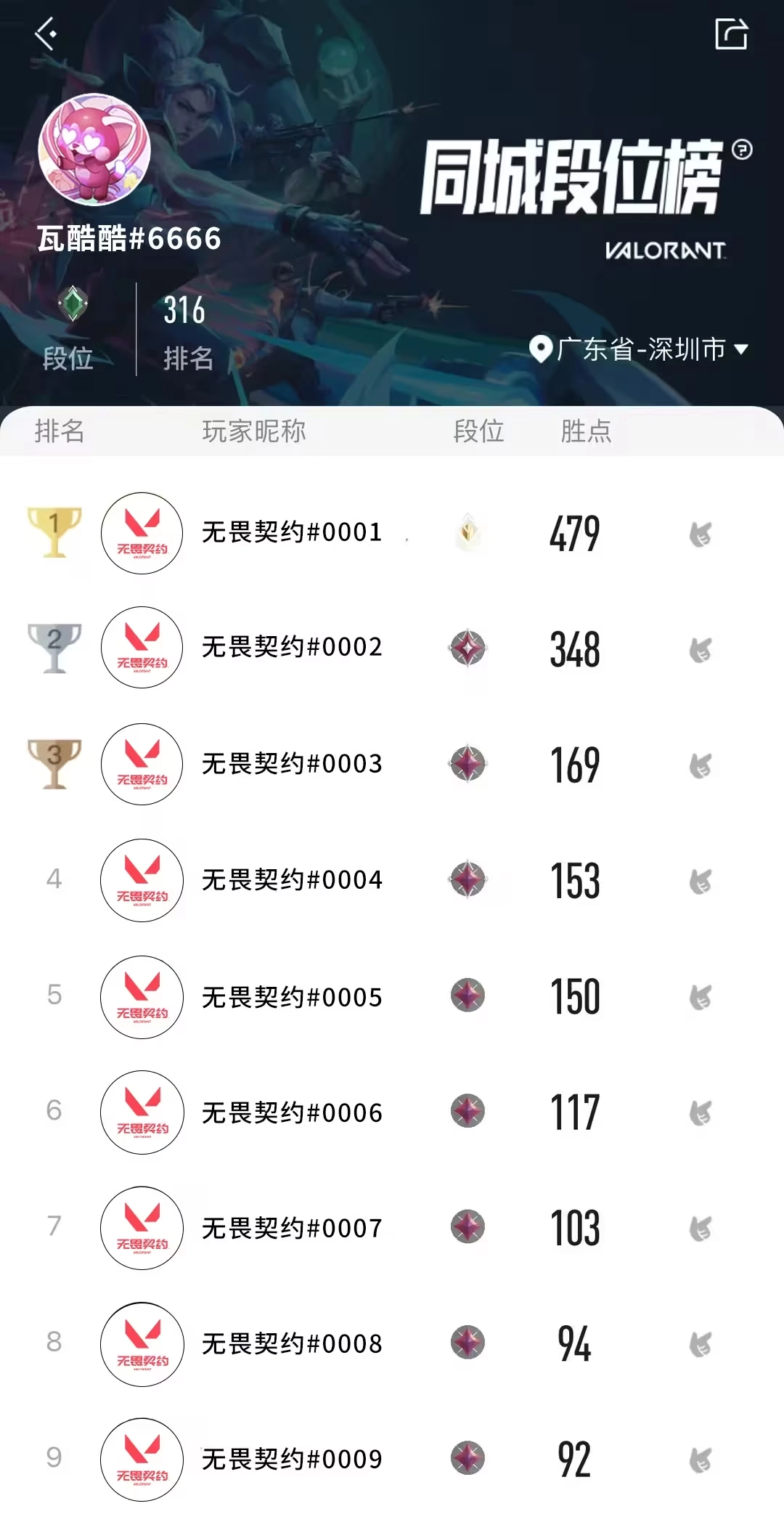The width and height of the screenshot is (784, 1522).
Task: Share the leaderboard via the top-right icon
Action: 730,34
